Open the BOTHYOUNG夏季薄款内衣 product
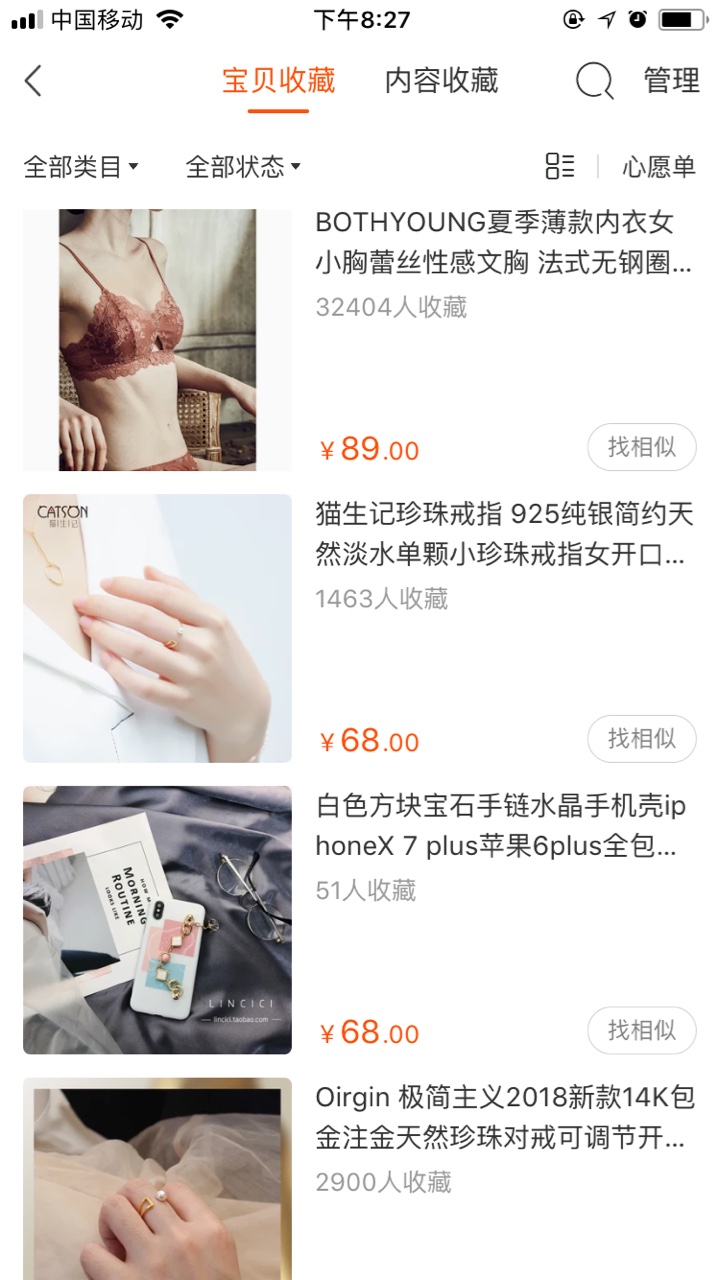Viewport: 720px width, 1280px height. tap(360, 340)
